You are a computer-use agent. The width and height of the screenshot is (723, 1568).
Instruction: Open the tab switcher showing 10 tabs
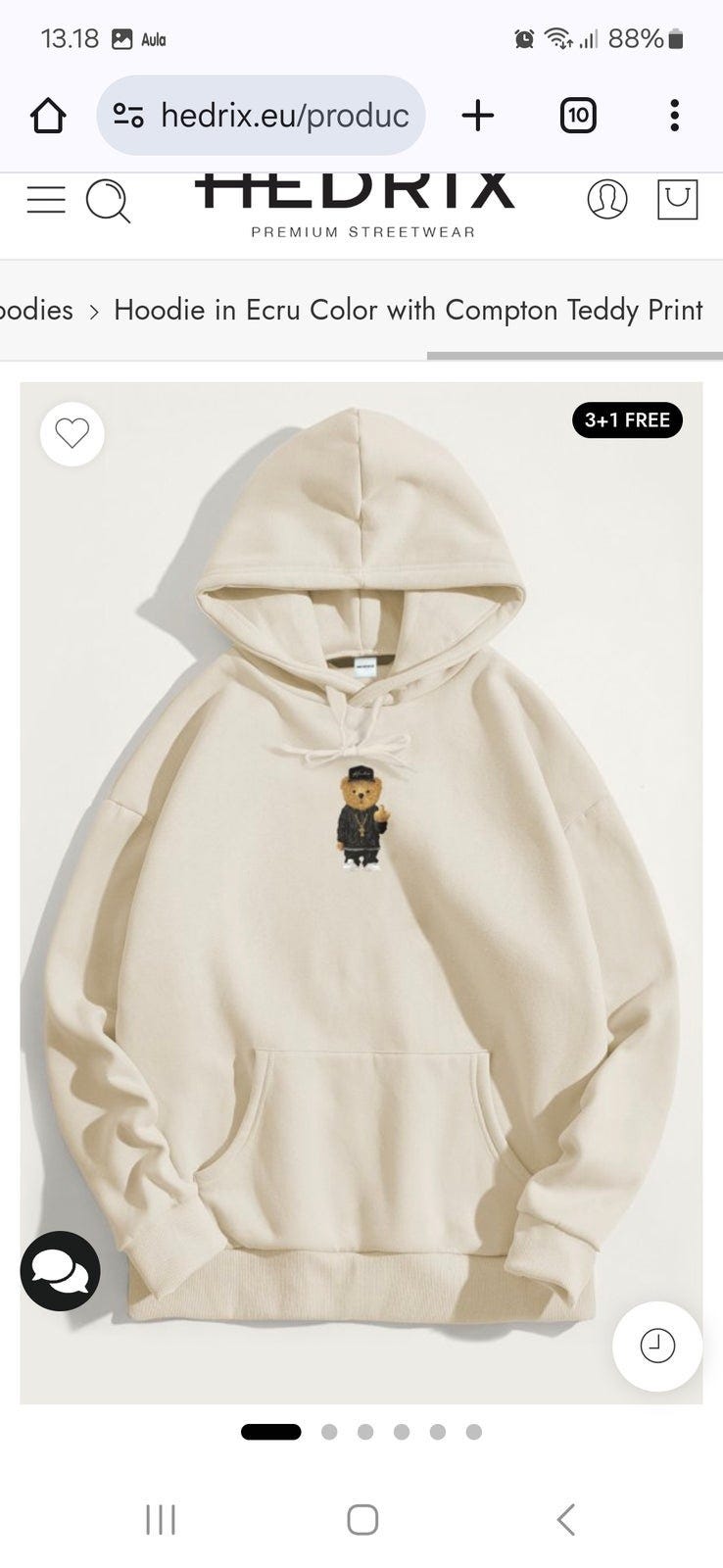pyautogui.click(x=578, y=116)
